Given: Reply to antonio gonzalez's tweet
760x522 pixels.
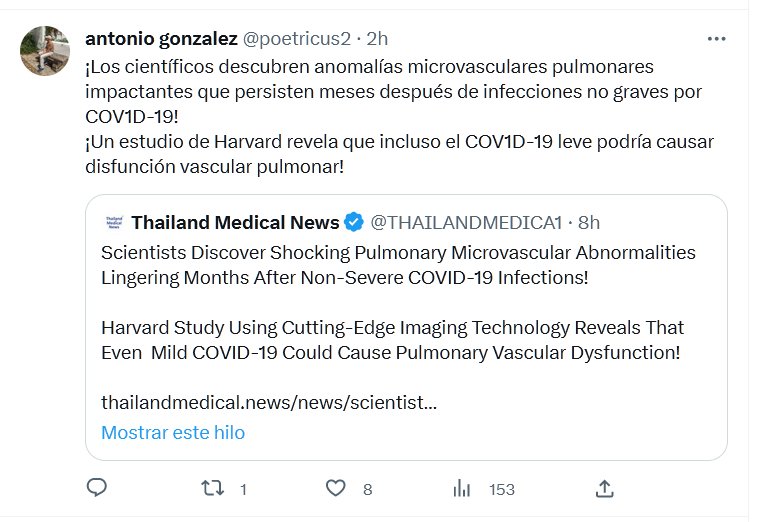Looking at the screenshot, I should 97,488.
